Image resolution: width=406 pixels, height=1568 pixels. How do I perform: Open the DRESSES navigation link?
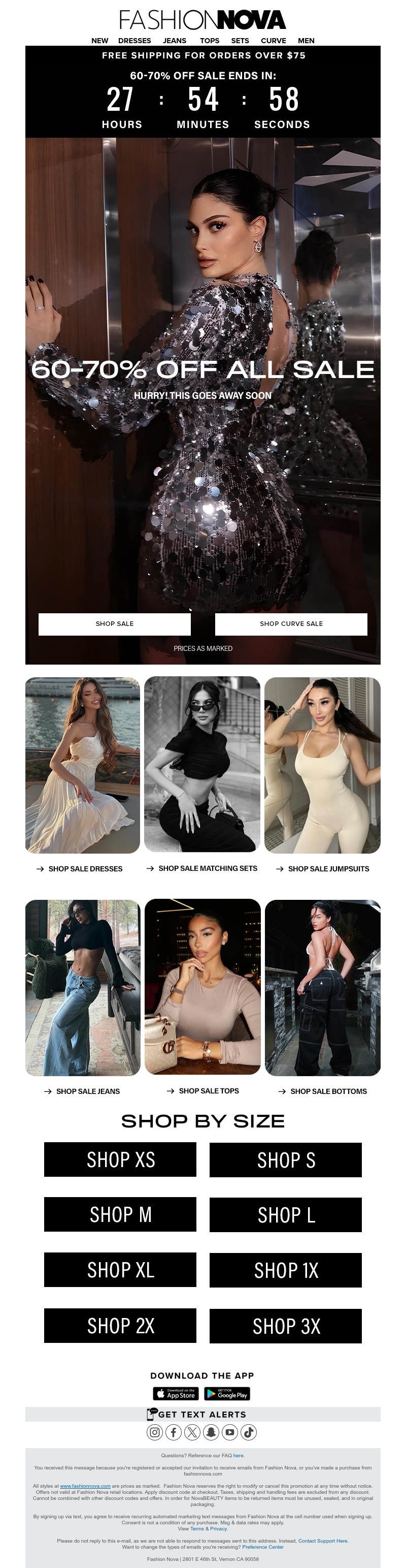[x=134, y=41]
